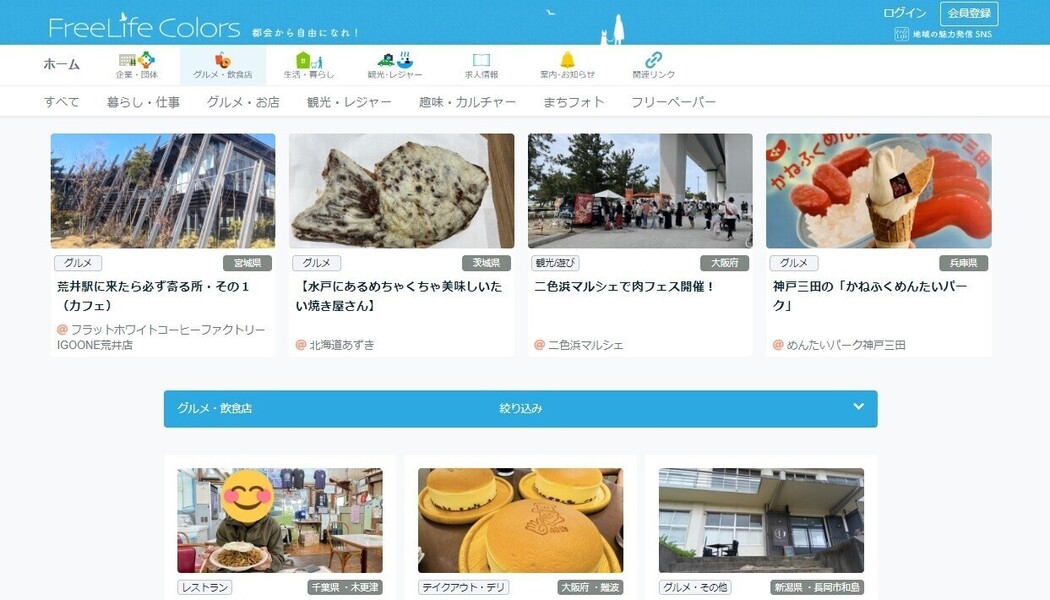
Task: Tap the 会員登録 button
Action: tap(968, 13)
